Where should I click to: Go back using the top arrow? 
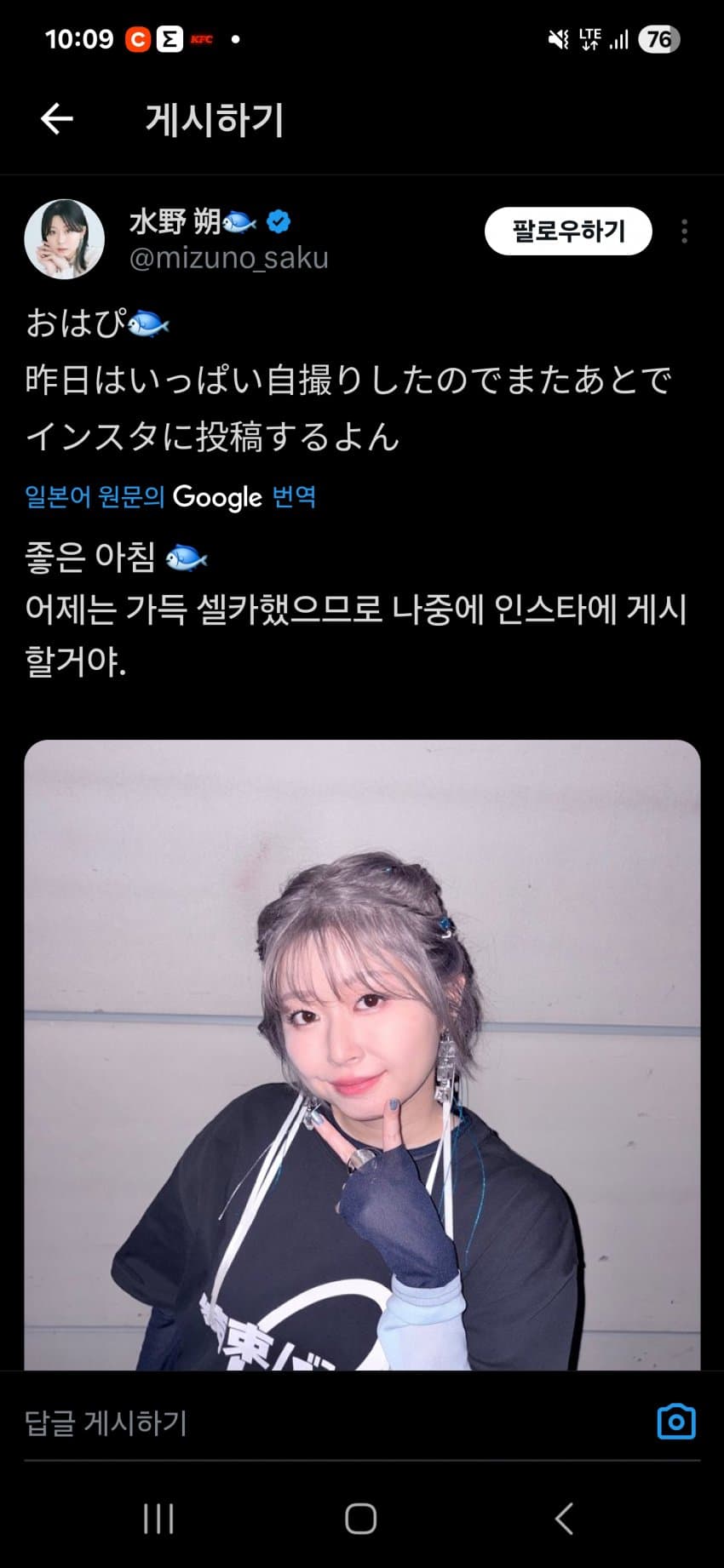[56, 119]
